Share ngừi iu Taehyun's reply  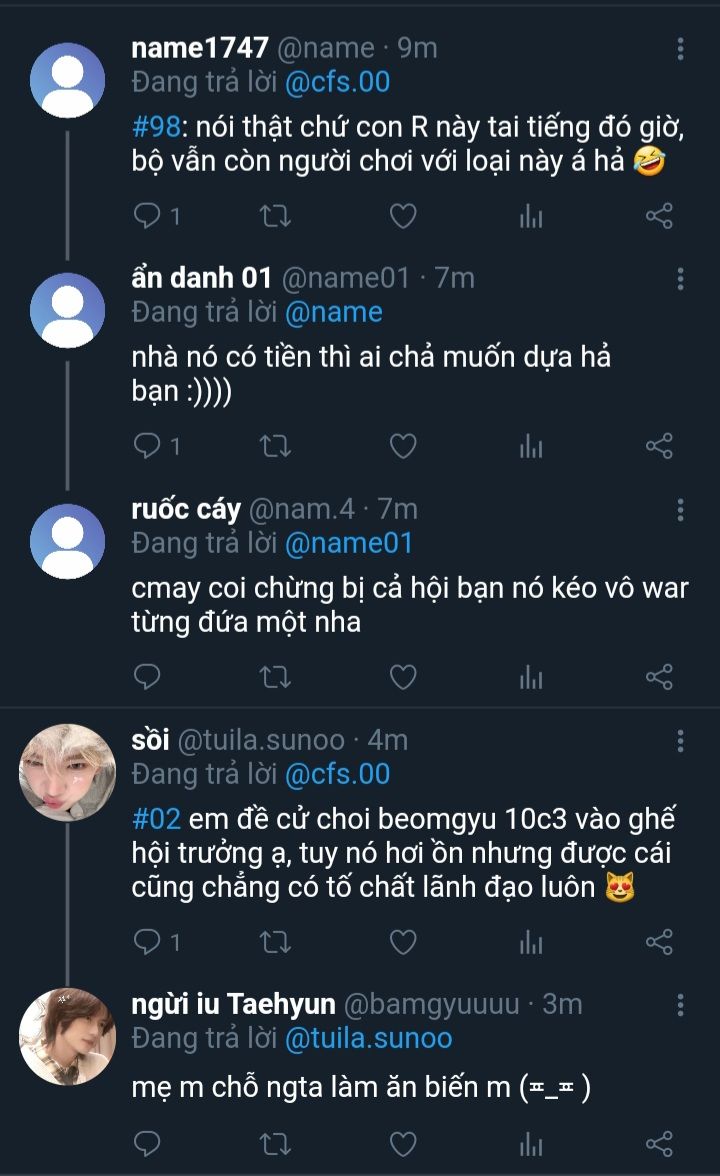(659, 1142)
